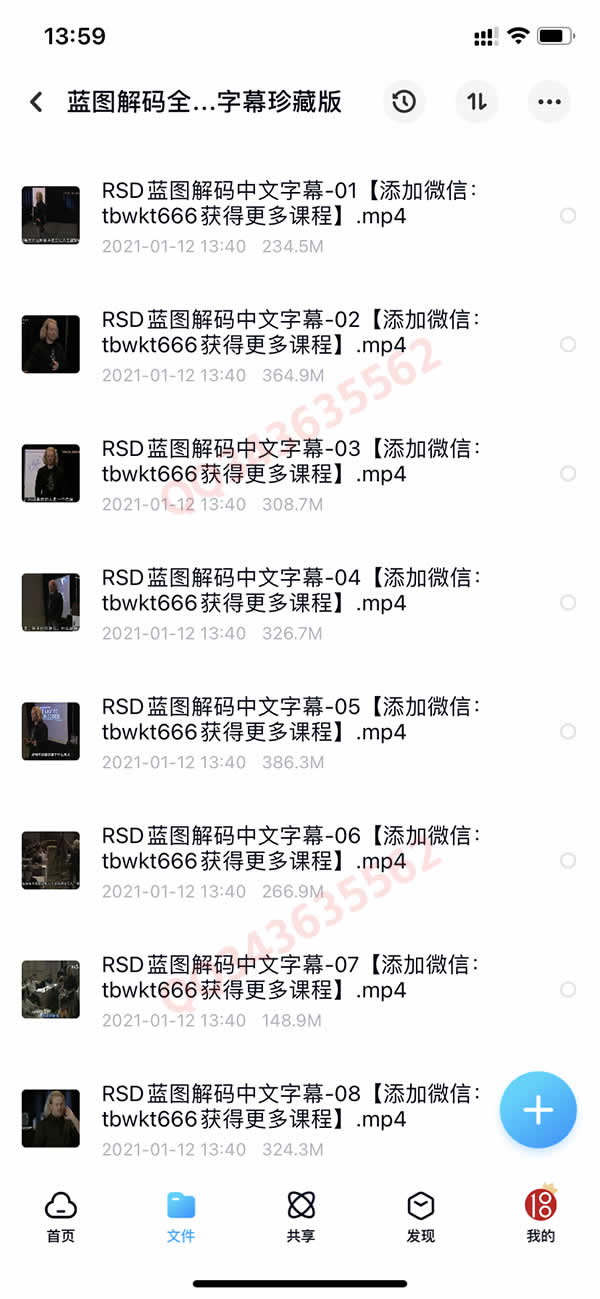Open the sort order option
The image size is (600, 1299).
(x=477, y=102)
